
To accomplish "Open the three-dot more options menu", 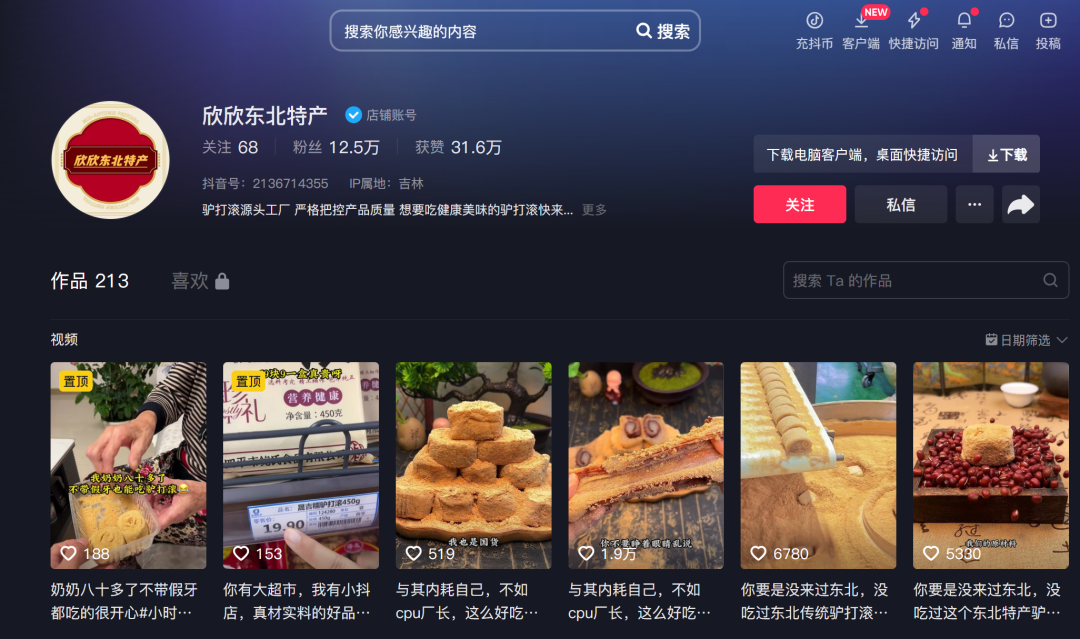I will (974, 204).
